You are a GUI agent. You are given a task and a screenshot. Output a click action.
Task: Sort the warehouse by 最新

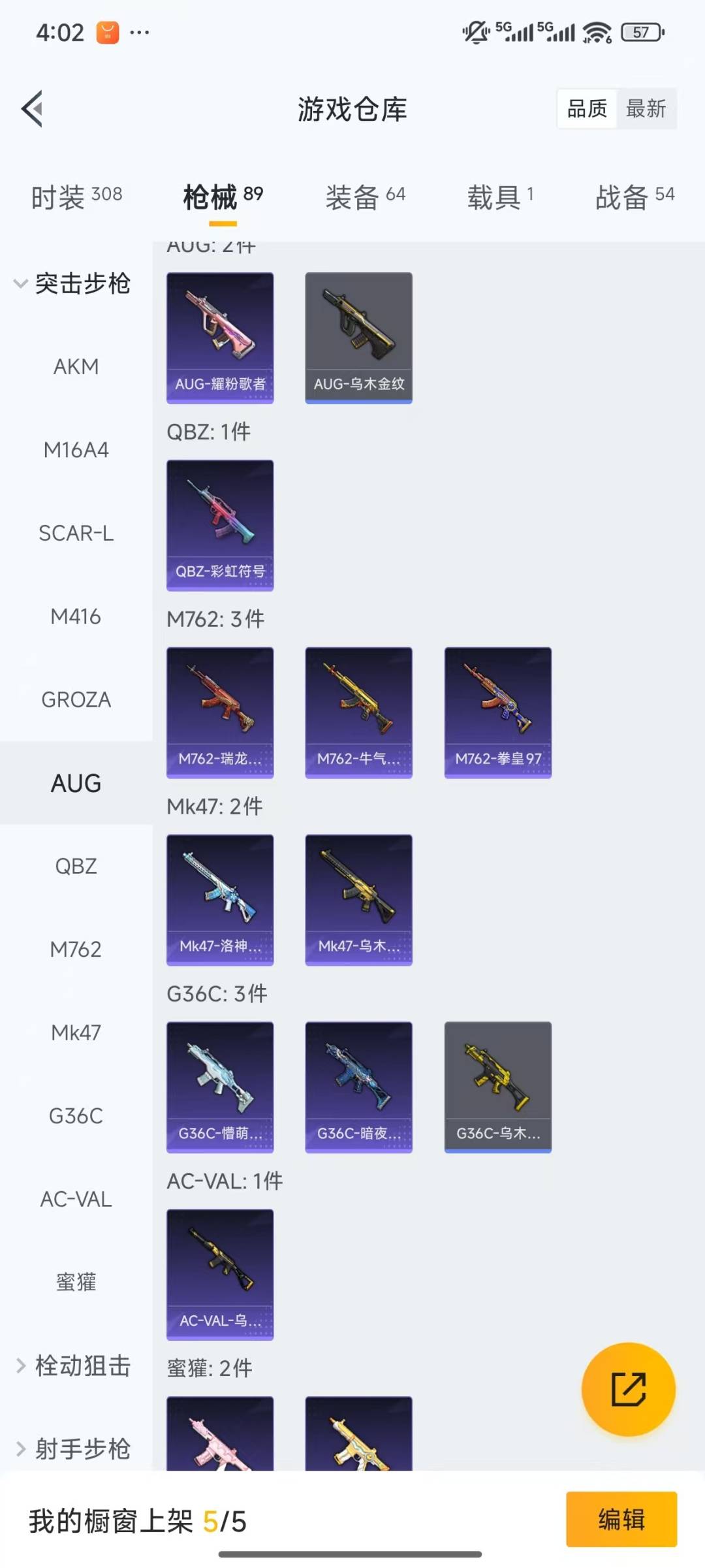[646, 108]
